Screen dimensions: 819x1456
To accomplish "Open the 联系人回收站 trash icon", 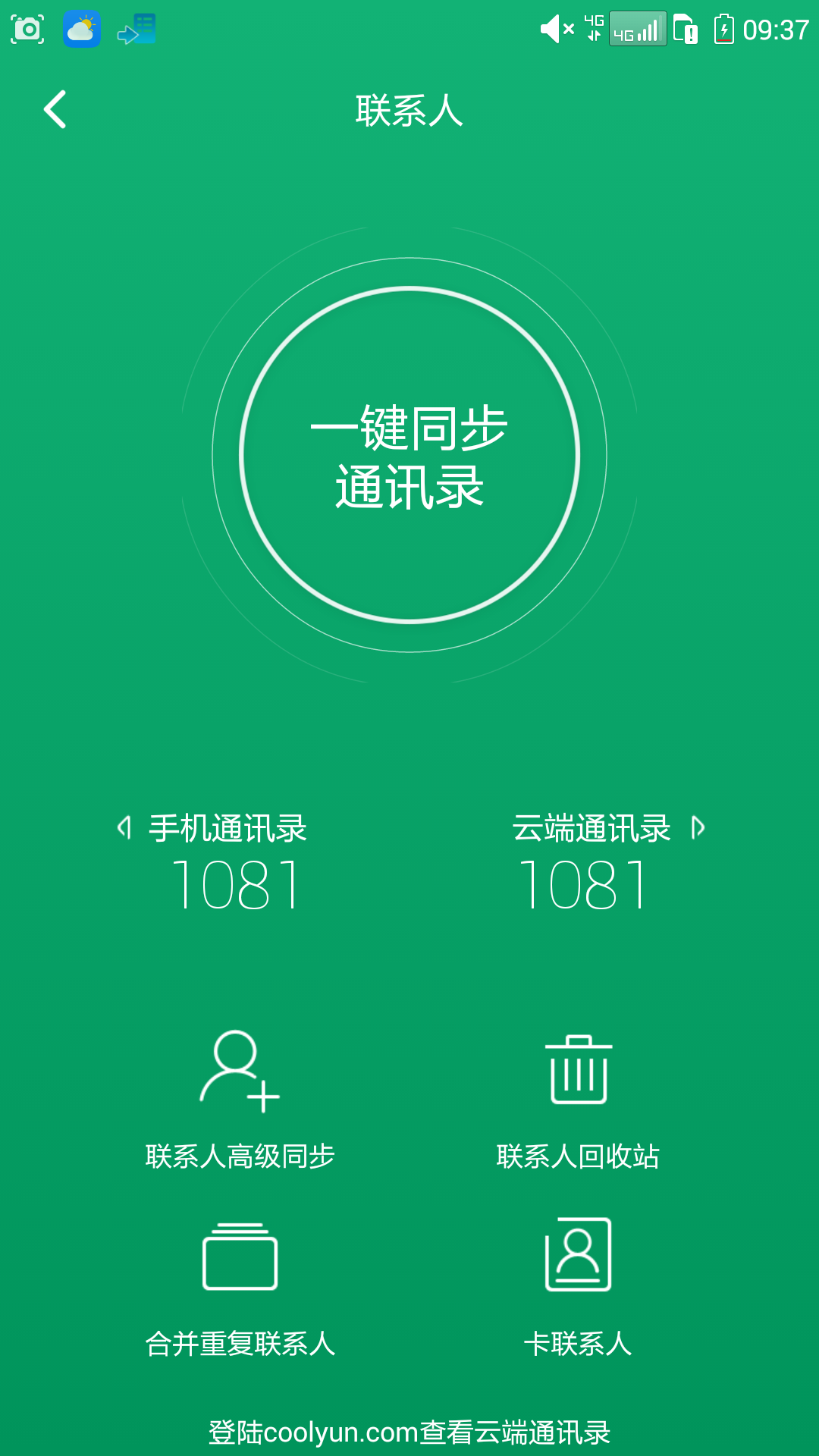I will [x=580, y=1077].
